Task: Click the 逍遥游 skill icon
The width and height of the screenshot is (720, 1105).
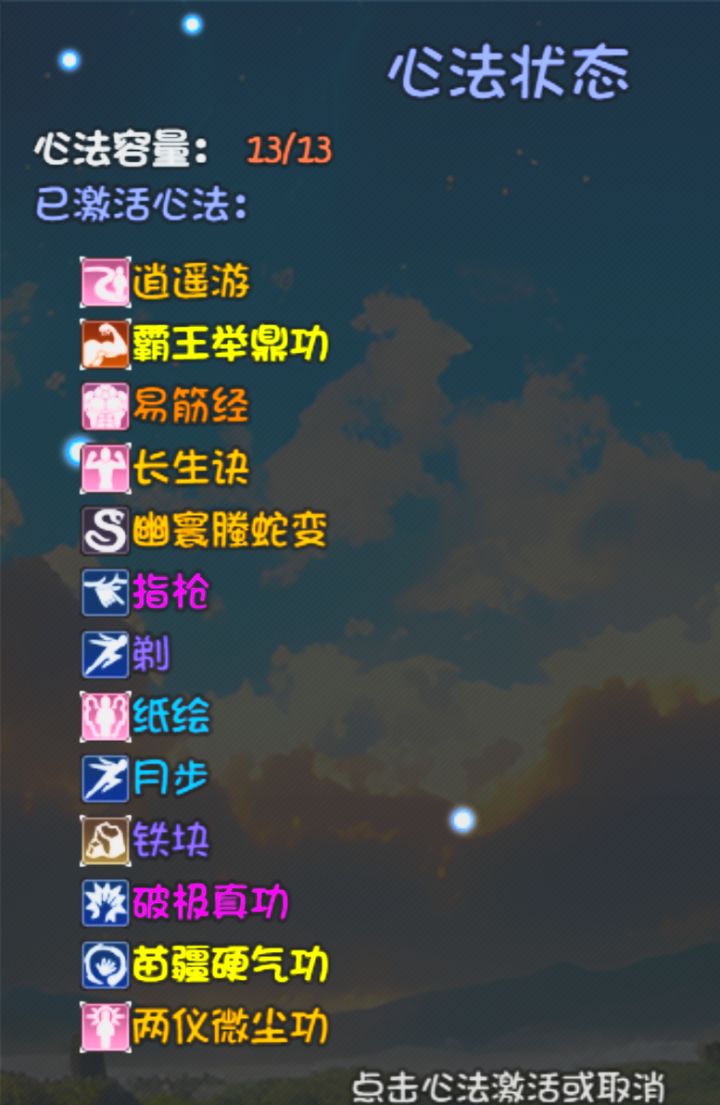Action: click(x=106, y=283)
